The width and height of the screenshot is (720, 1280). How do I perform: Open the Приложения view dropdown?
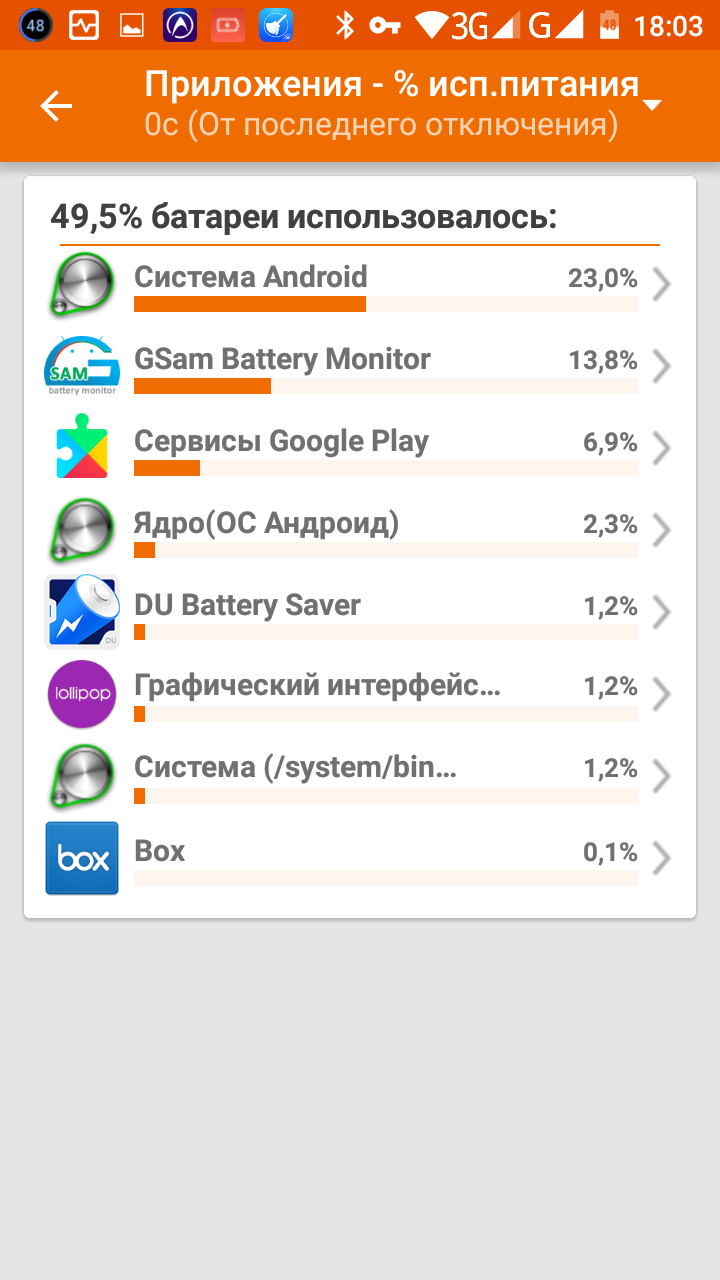(x=652, y=105)
